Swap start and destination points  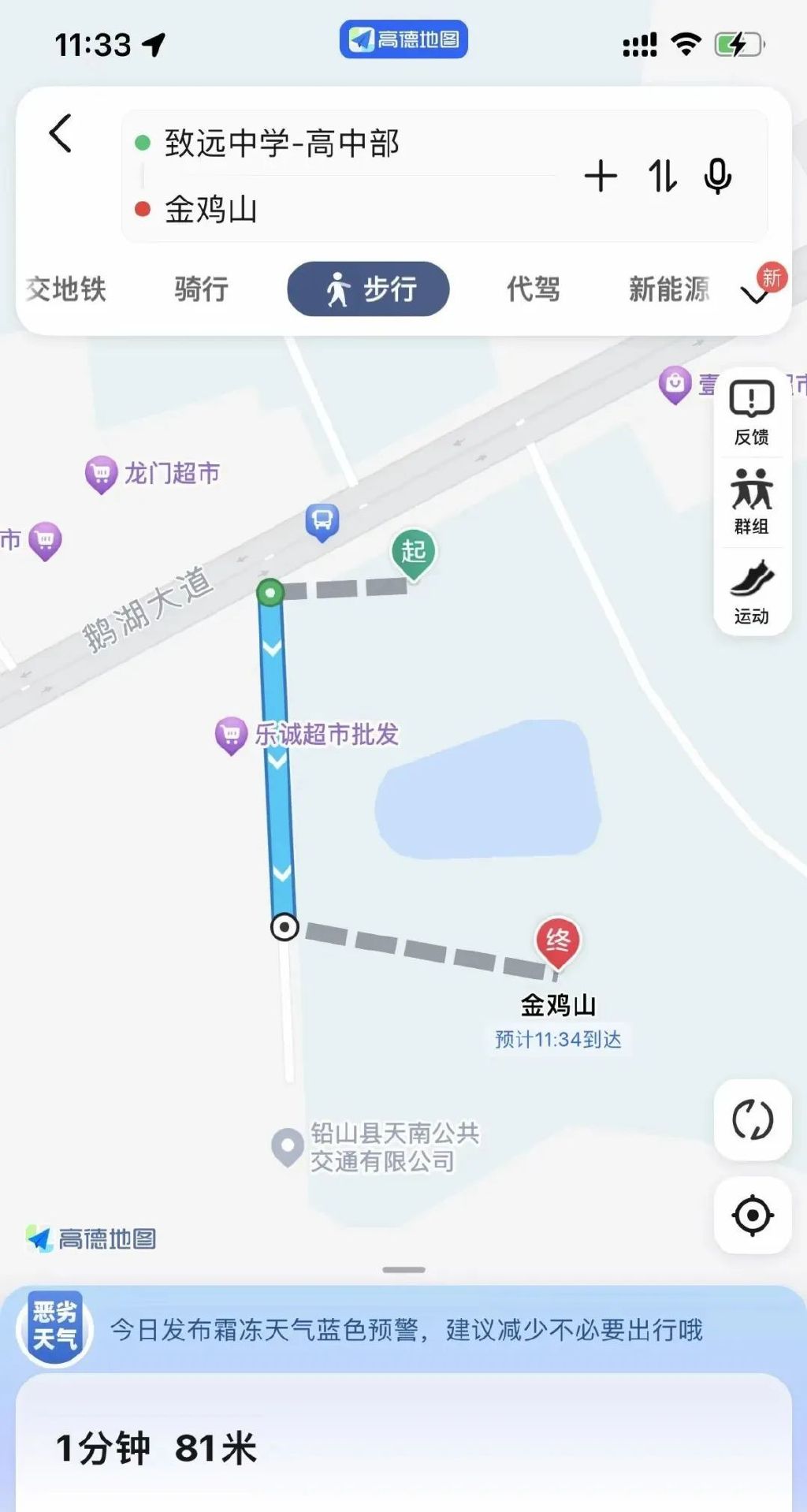click(x=662, y=176)
